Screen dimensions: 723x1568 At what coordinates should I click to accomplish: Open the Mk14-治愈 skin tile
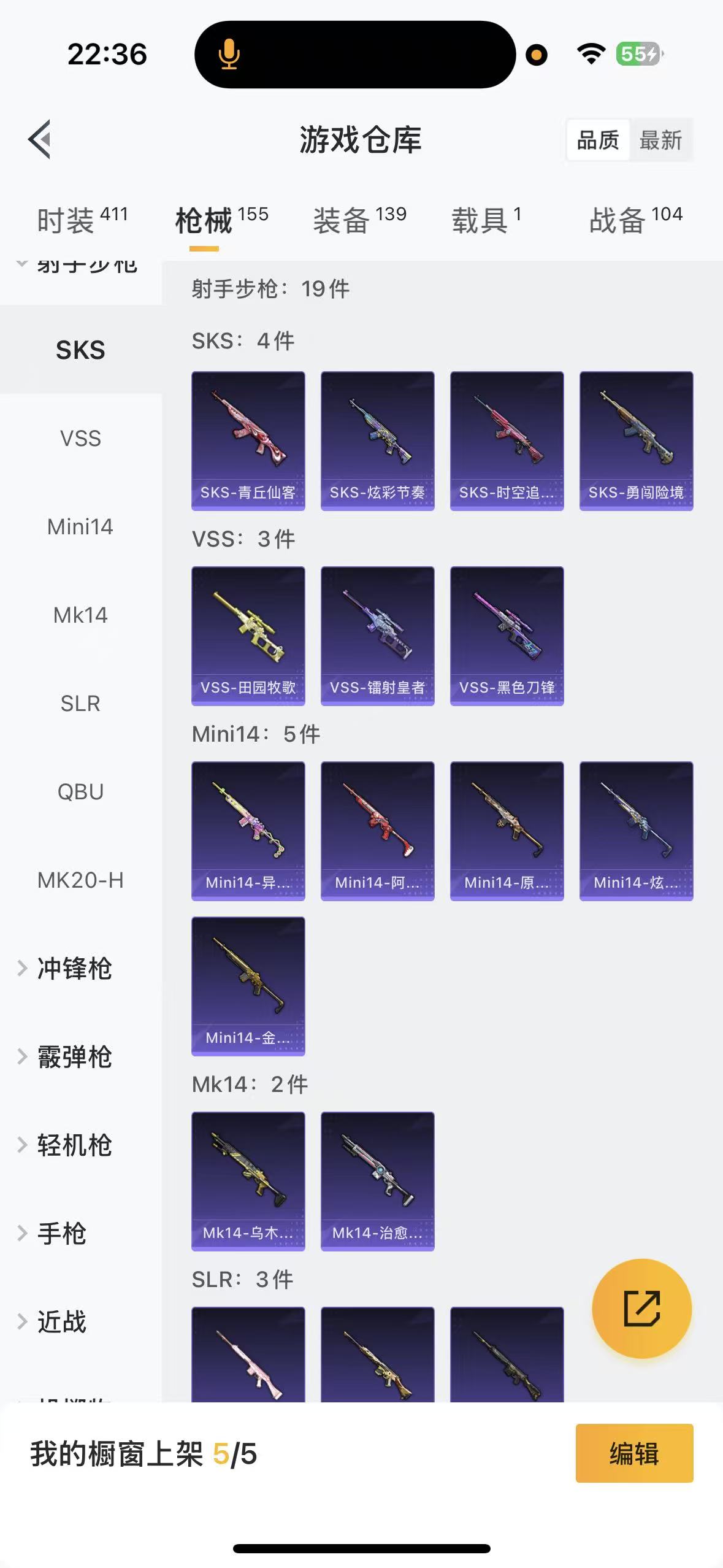tap(377, 1181)
